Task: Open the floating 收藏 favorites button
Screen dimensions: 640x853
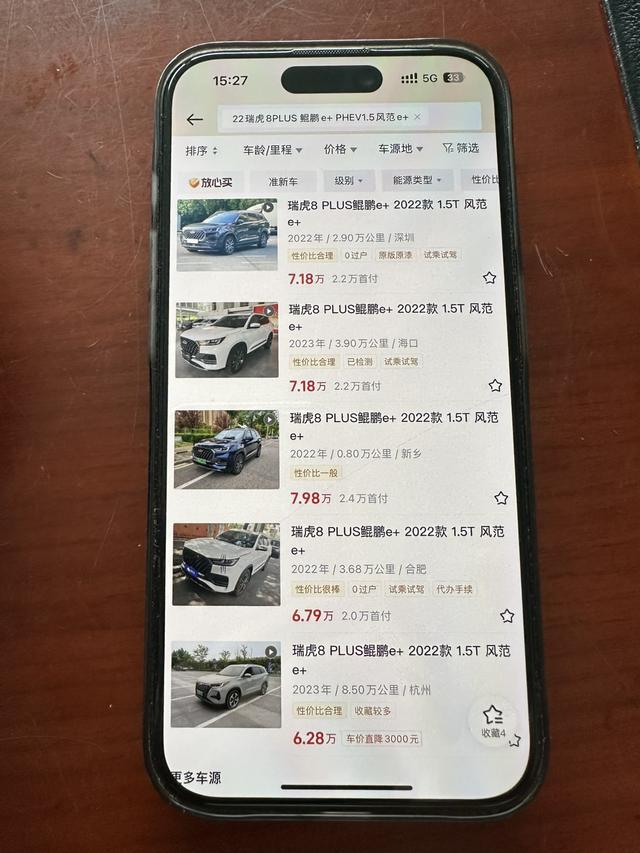Action: (493, 720)
